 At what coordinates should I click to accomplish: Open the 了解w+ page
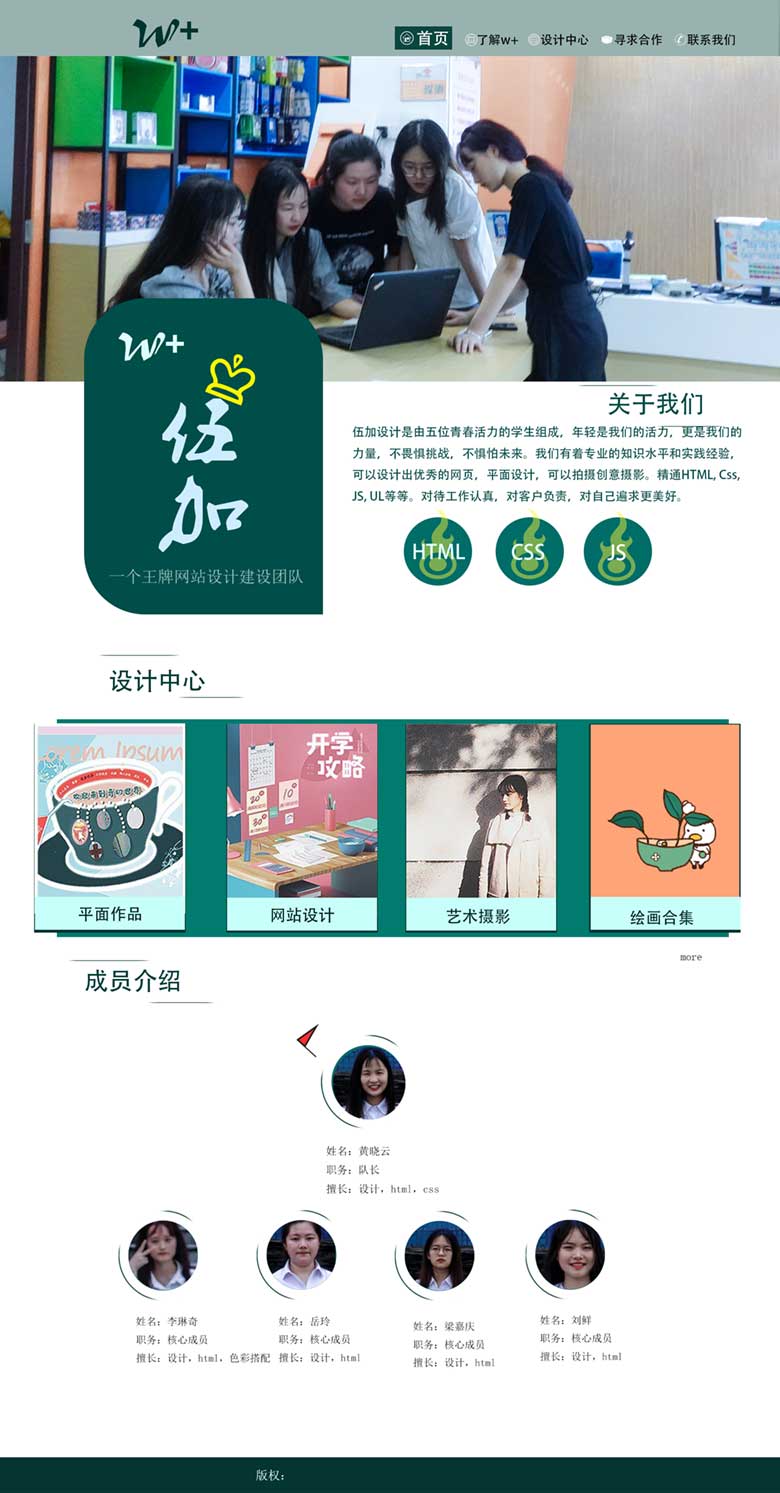492,40
